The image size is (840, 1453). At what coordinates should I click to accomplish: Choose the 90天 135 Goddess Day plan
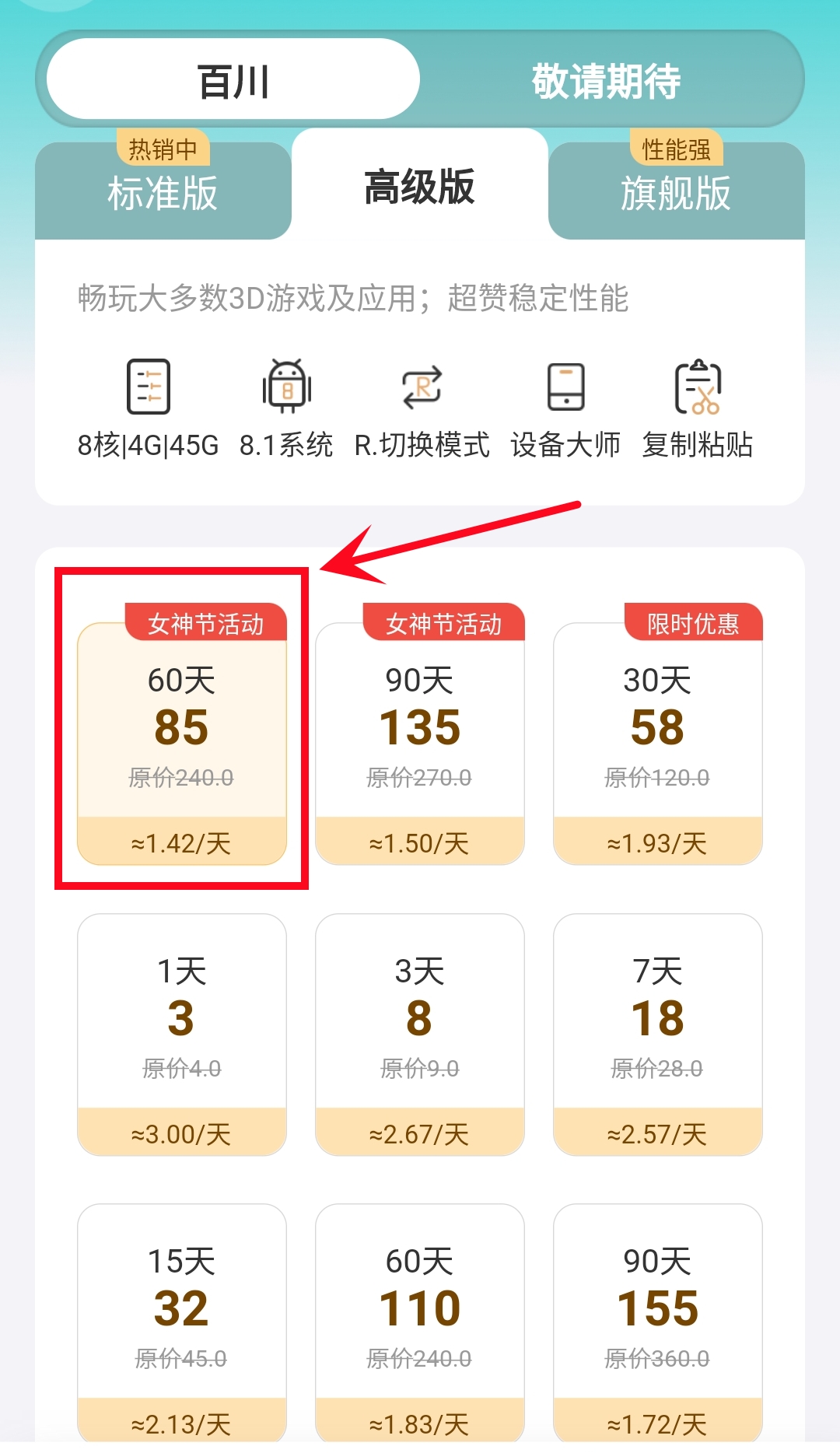[x=420, y=739]
